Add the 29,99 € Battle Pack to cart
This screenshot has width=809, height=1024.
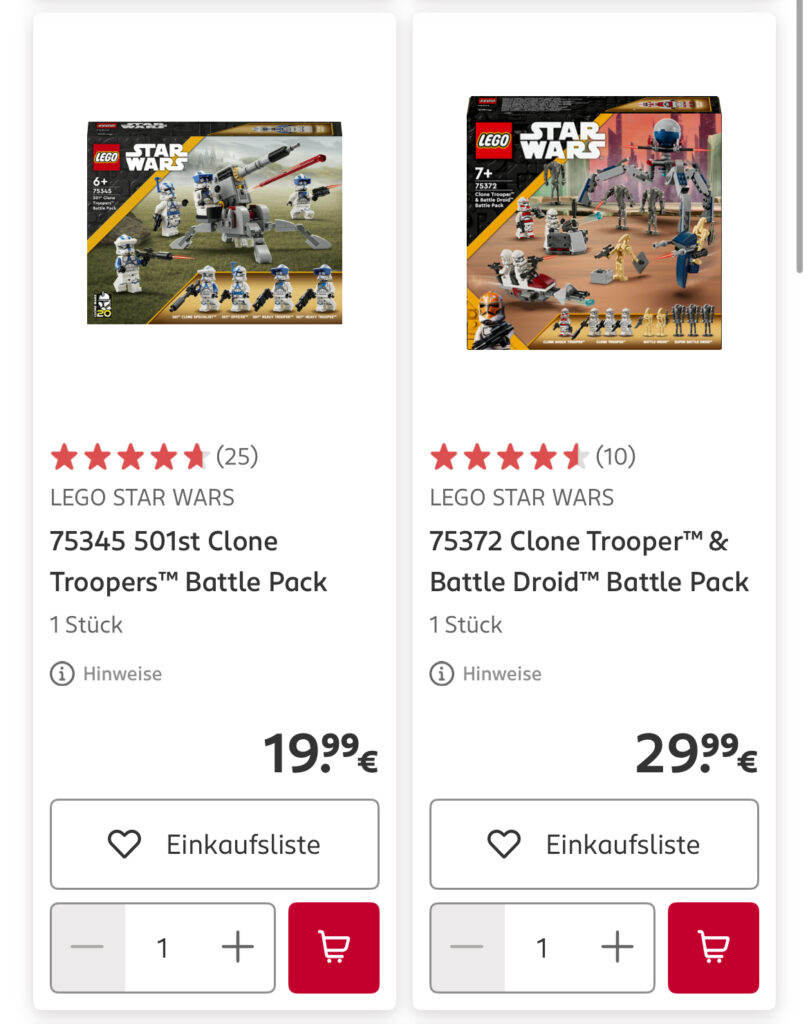point(713,947)
